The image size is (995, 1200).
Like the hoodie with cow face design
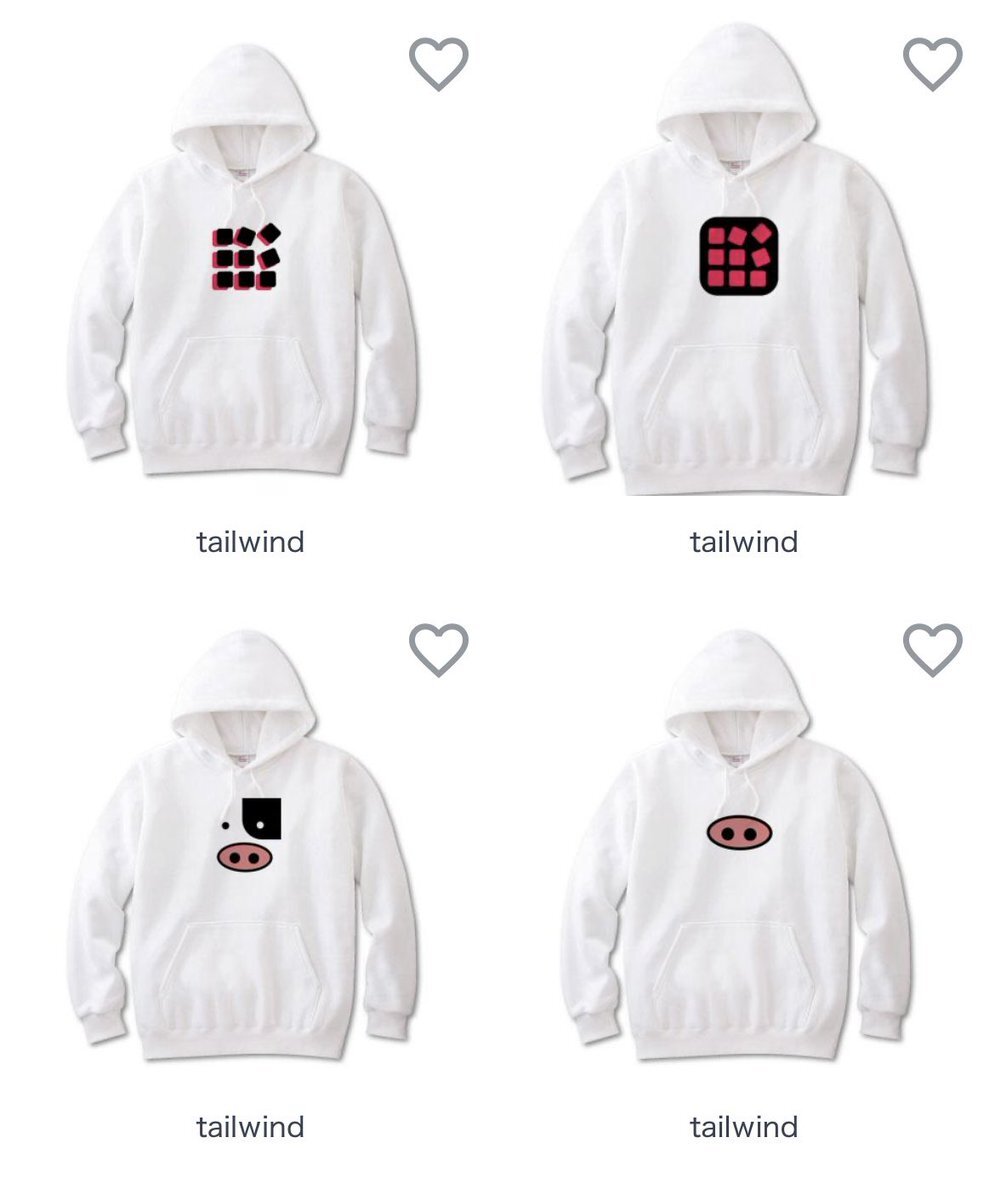pos(438,649)
